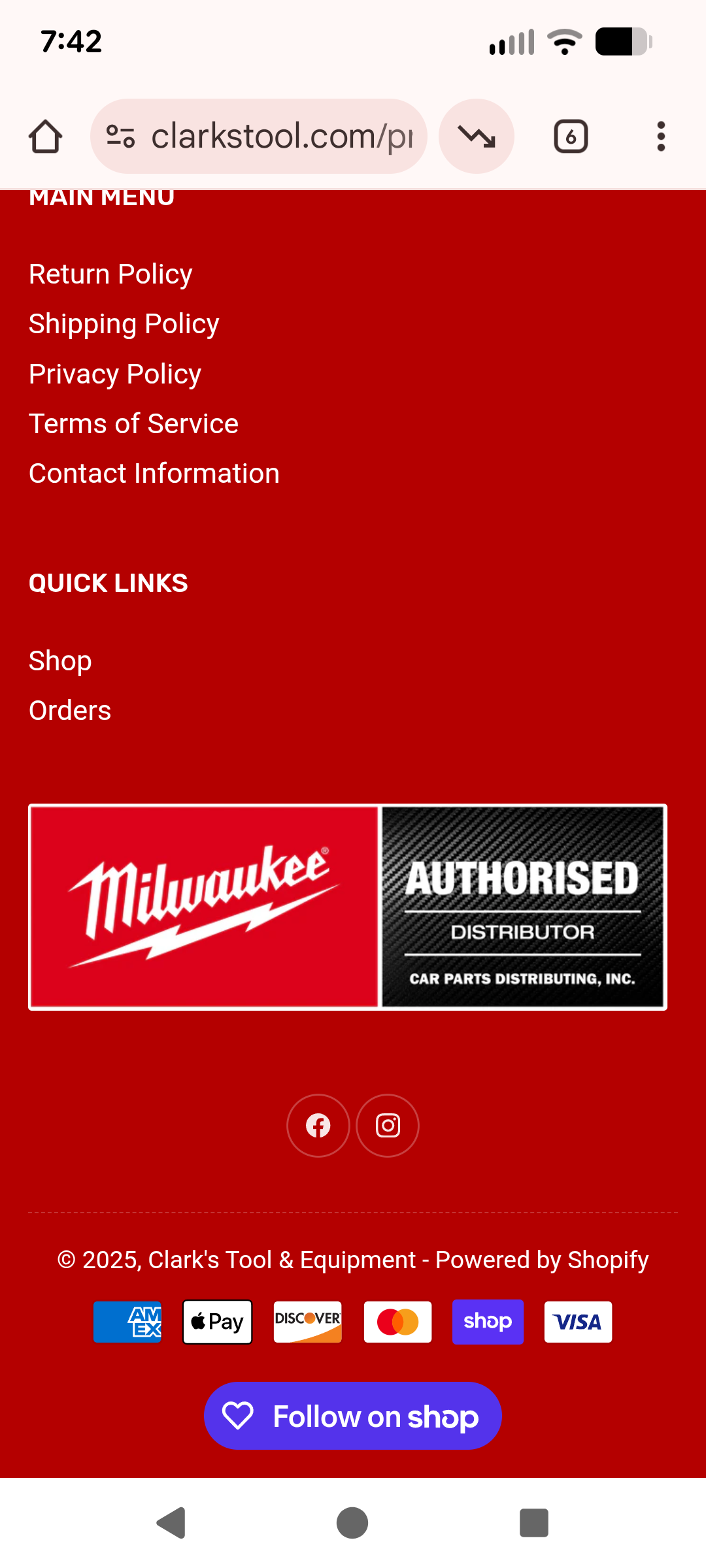Open the site info icon in address bar
This screenshot has width=706, height=1568.
(x=120, y=137)
